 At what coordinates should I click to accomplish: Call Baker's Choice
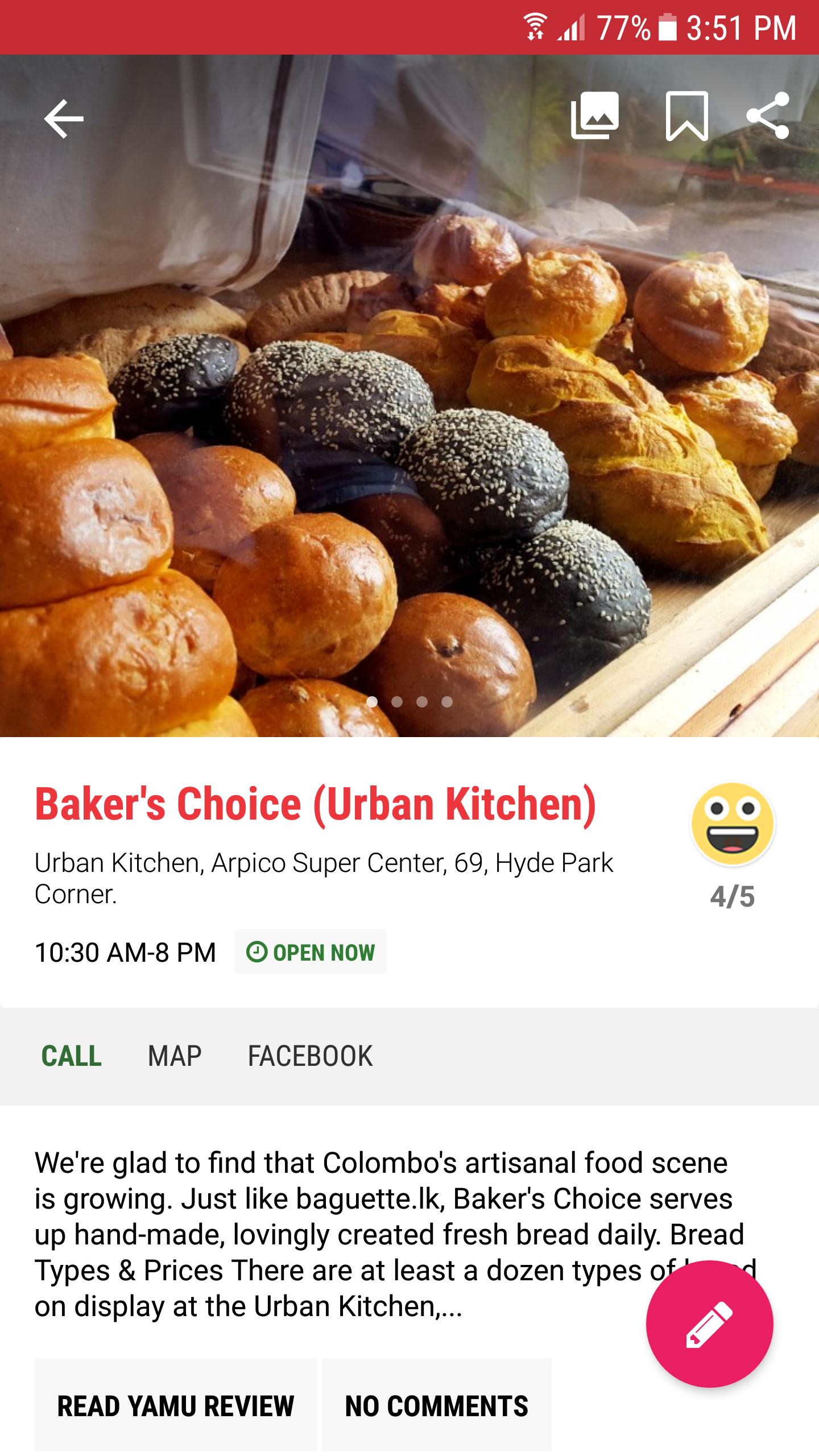tap(72, 1056)
